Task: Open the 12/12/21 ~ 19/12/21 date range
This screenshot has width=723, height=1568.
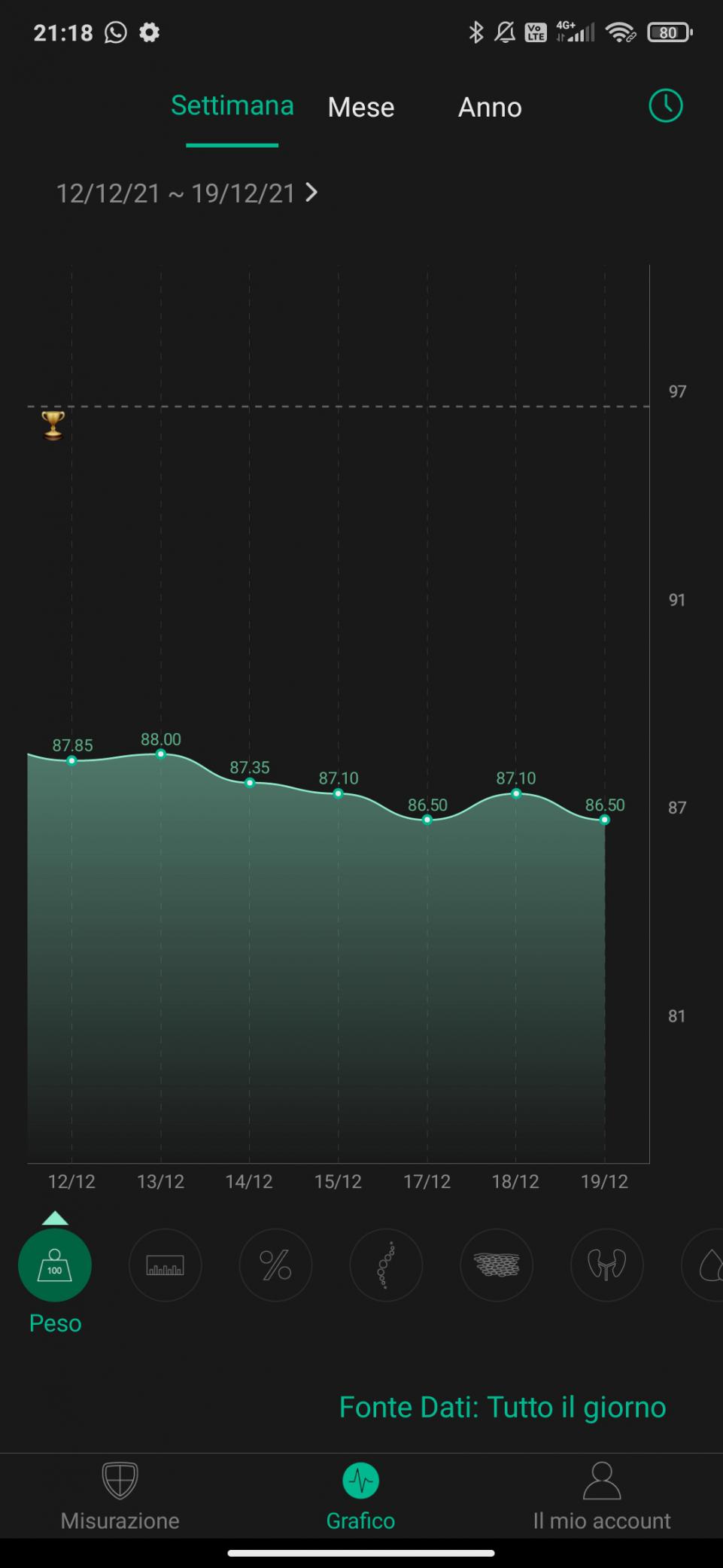Action: 187,193
